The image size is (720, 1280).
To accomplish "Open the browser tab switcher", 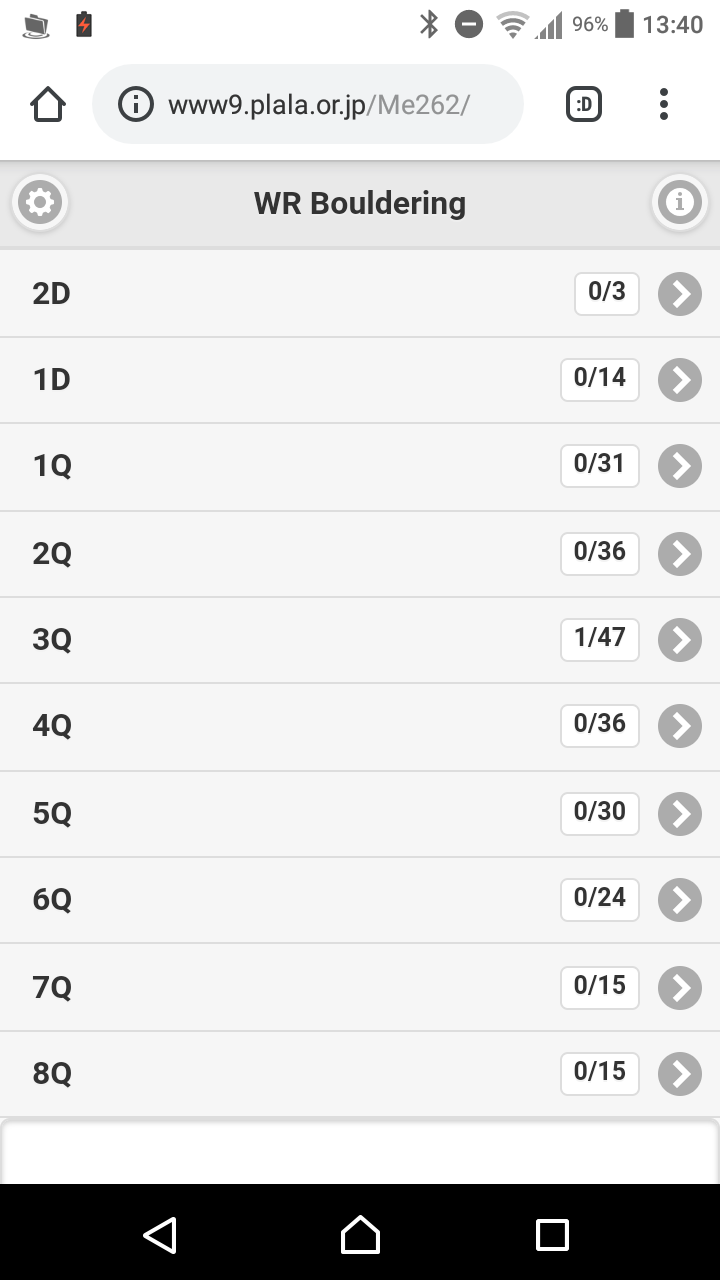I will point(584,104).
